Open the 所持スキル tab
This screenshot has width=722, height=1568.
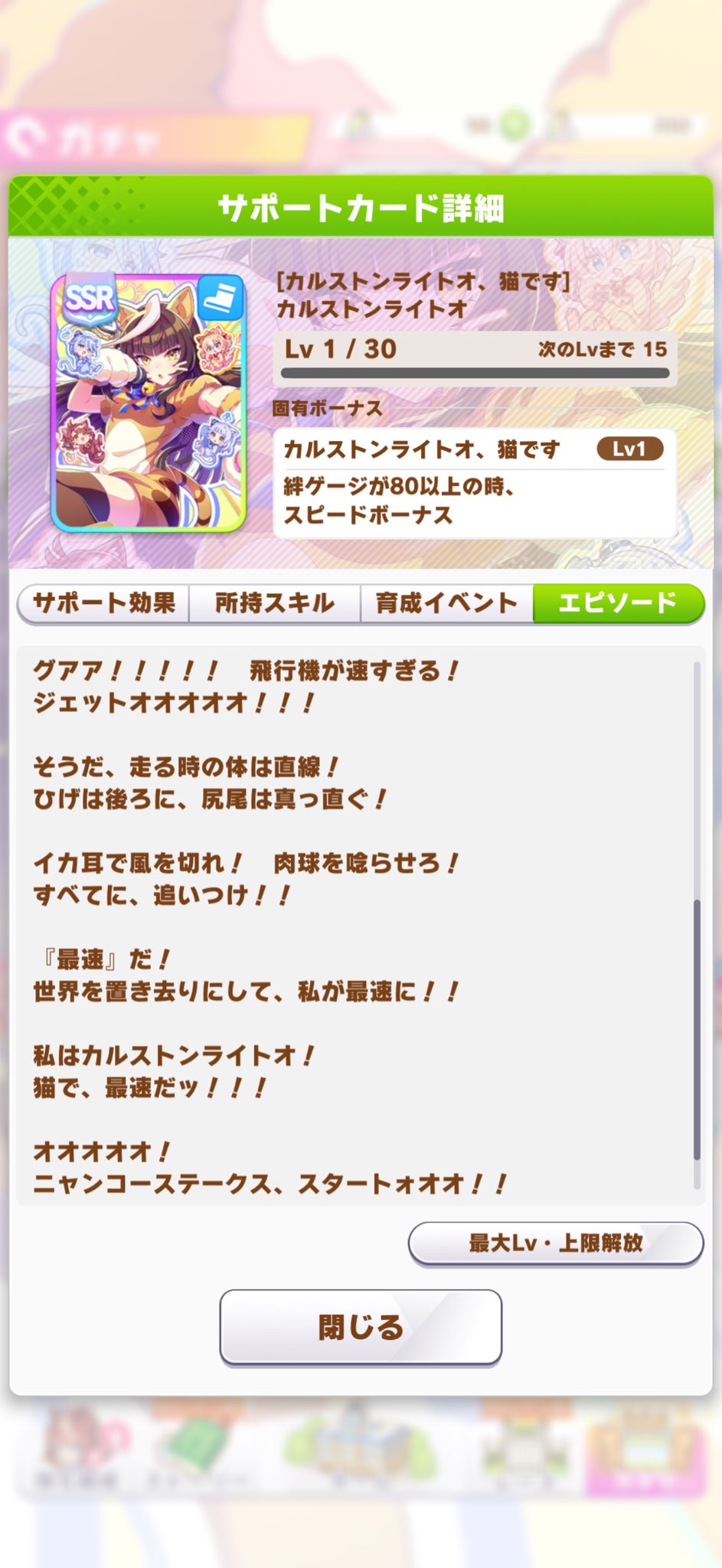click(274, 603)
